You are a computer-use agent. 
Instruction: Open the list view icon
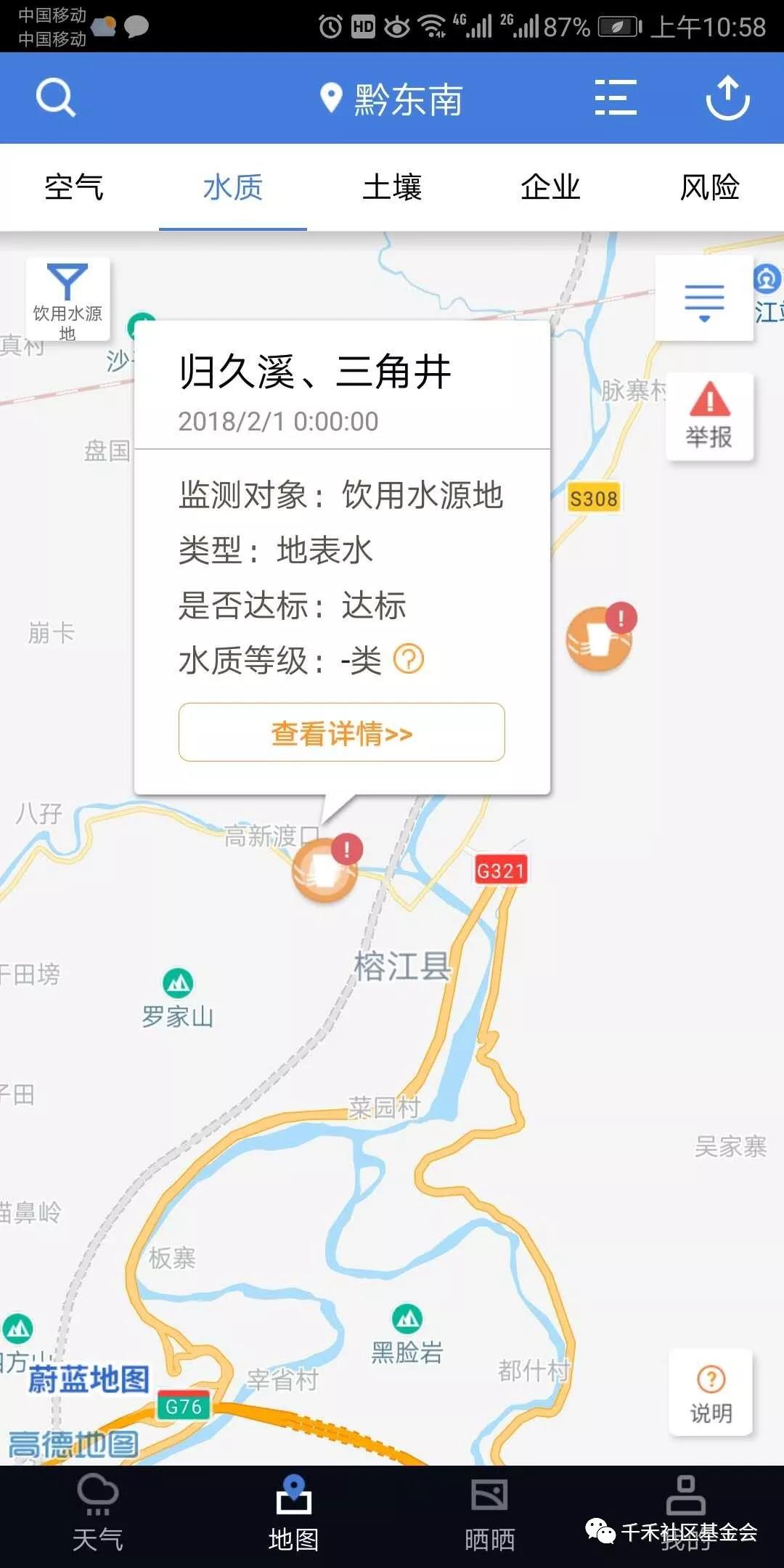tap(616, 98)
